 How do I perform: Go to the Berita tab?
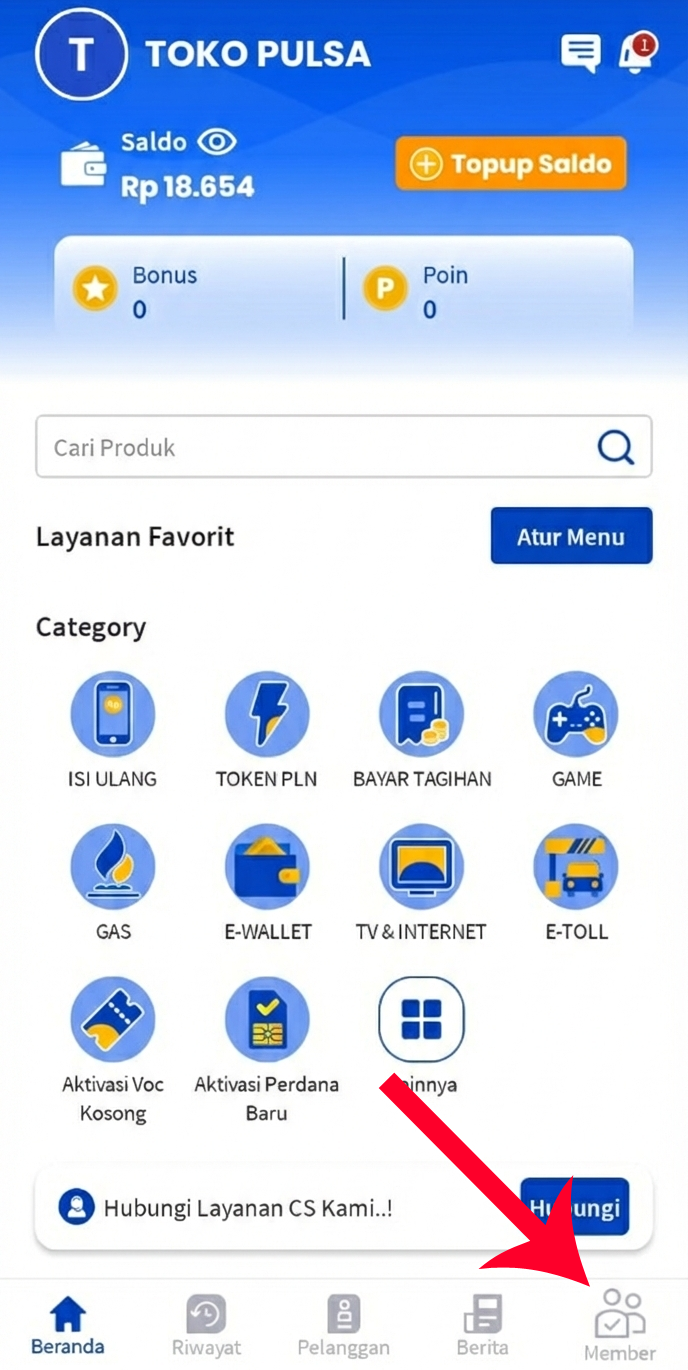[x=482, y=1325]
